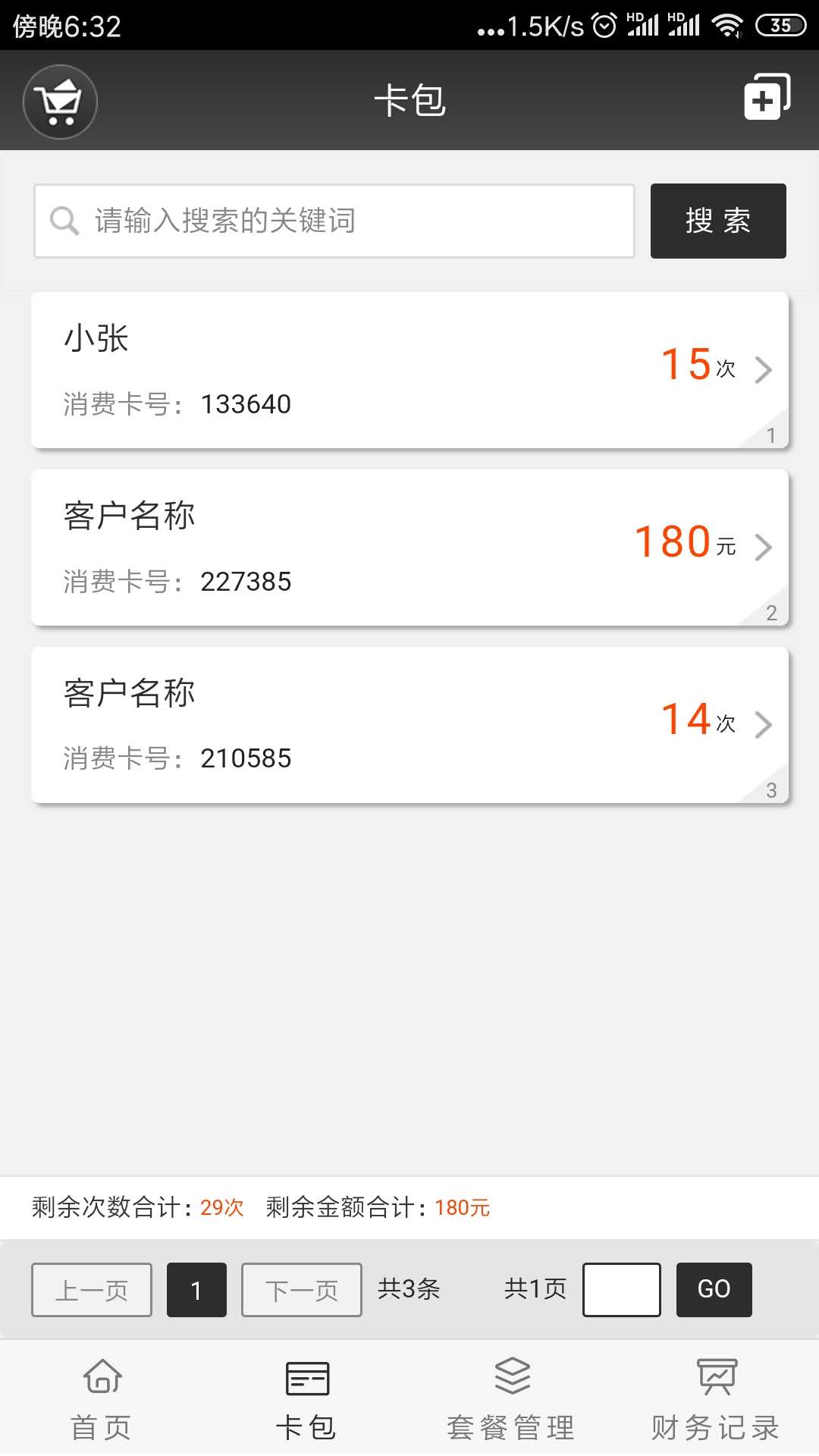Tap the add new card icon top-right
Image resolution: width=819 pixels, height=1456 pixels.
pos(765,97)
